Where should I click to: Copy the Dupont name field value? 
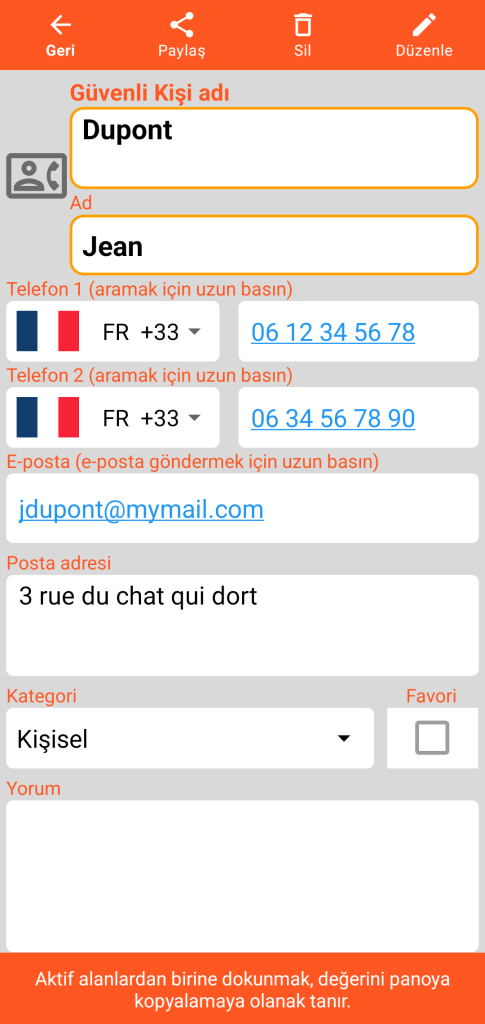point(274,148)
